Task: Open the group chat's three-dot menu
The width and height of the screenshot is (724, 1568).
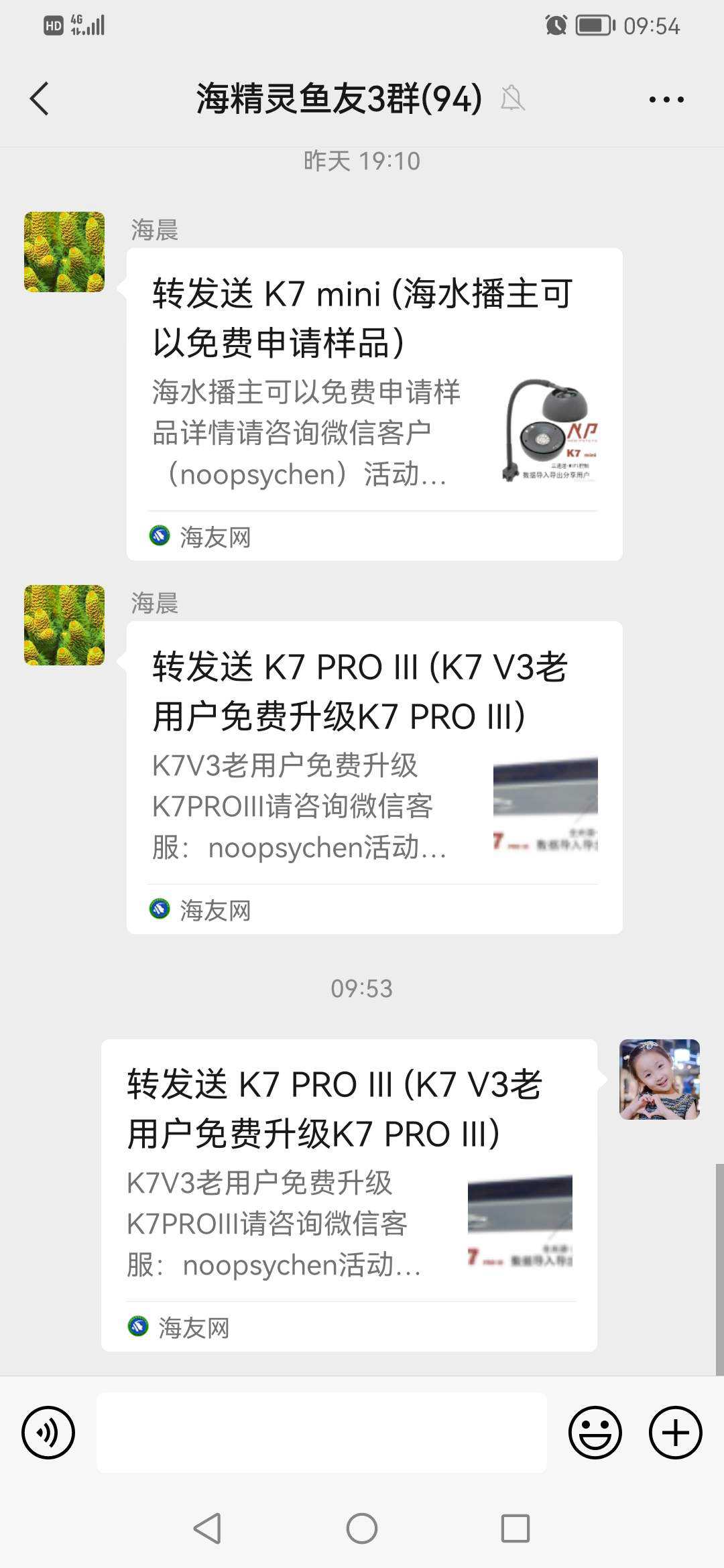Action: tap(666, 100)
